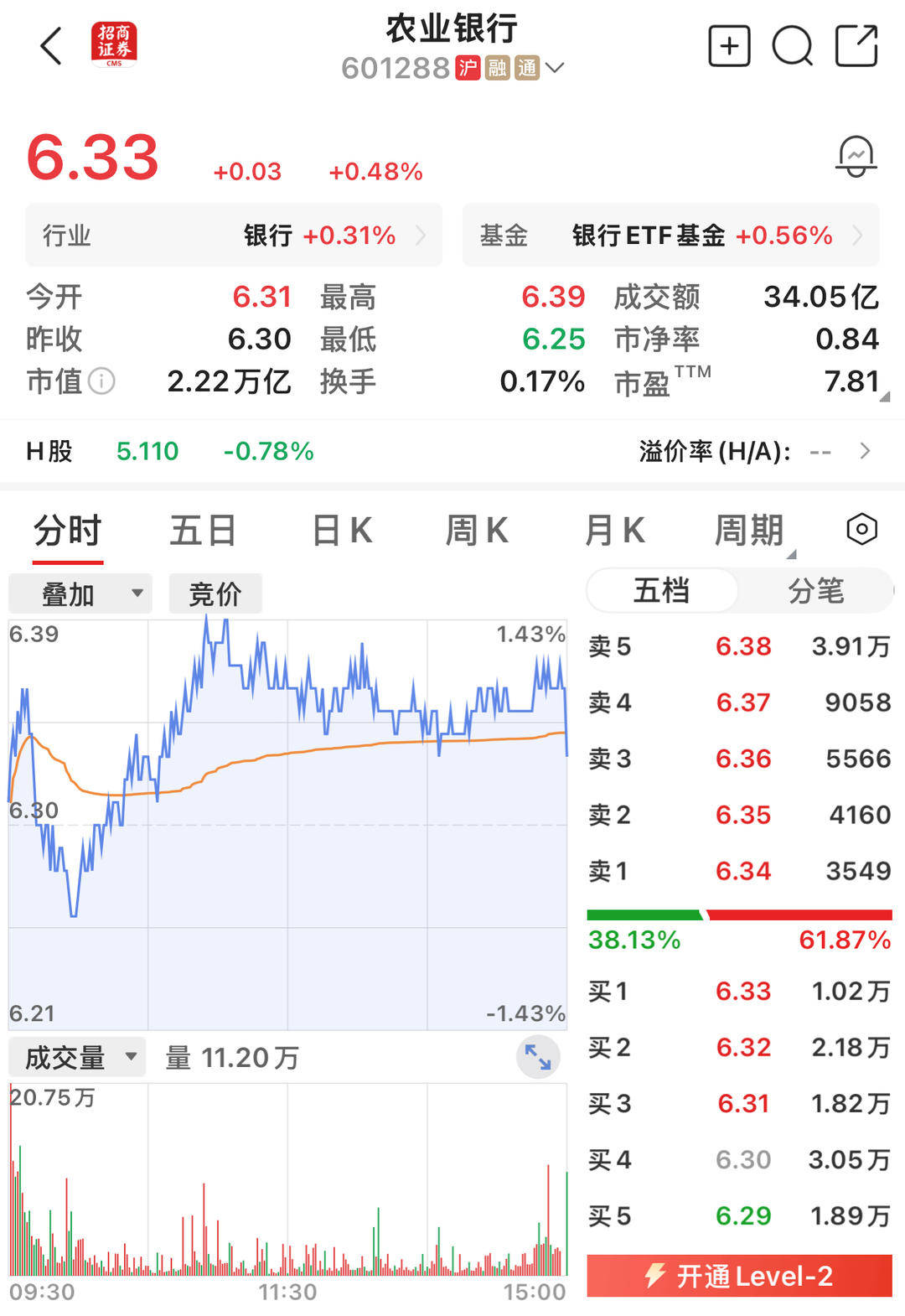The height and width of the screenshot is (1316, 905).
Task: Open the search icon
Action: tap(793, 46)
